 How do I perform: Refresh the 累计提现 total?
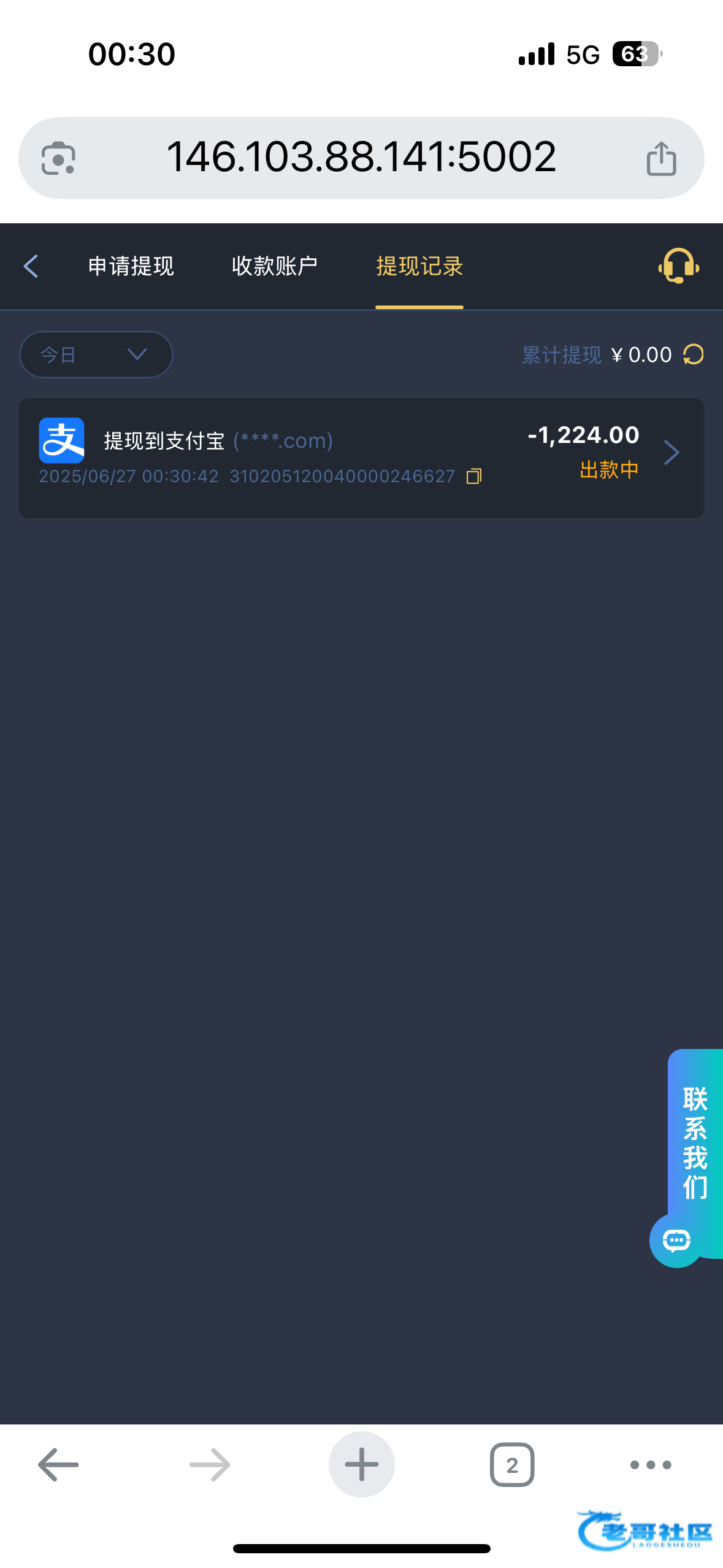693,355
